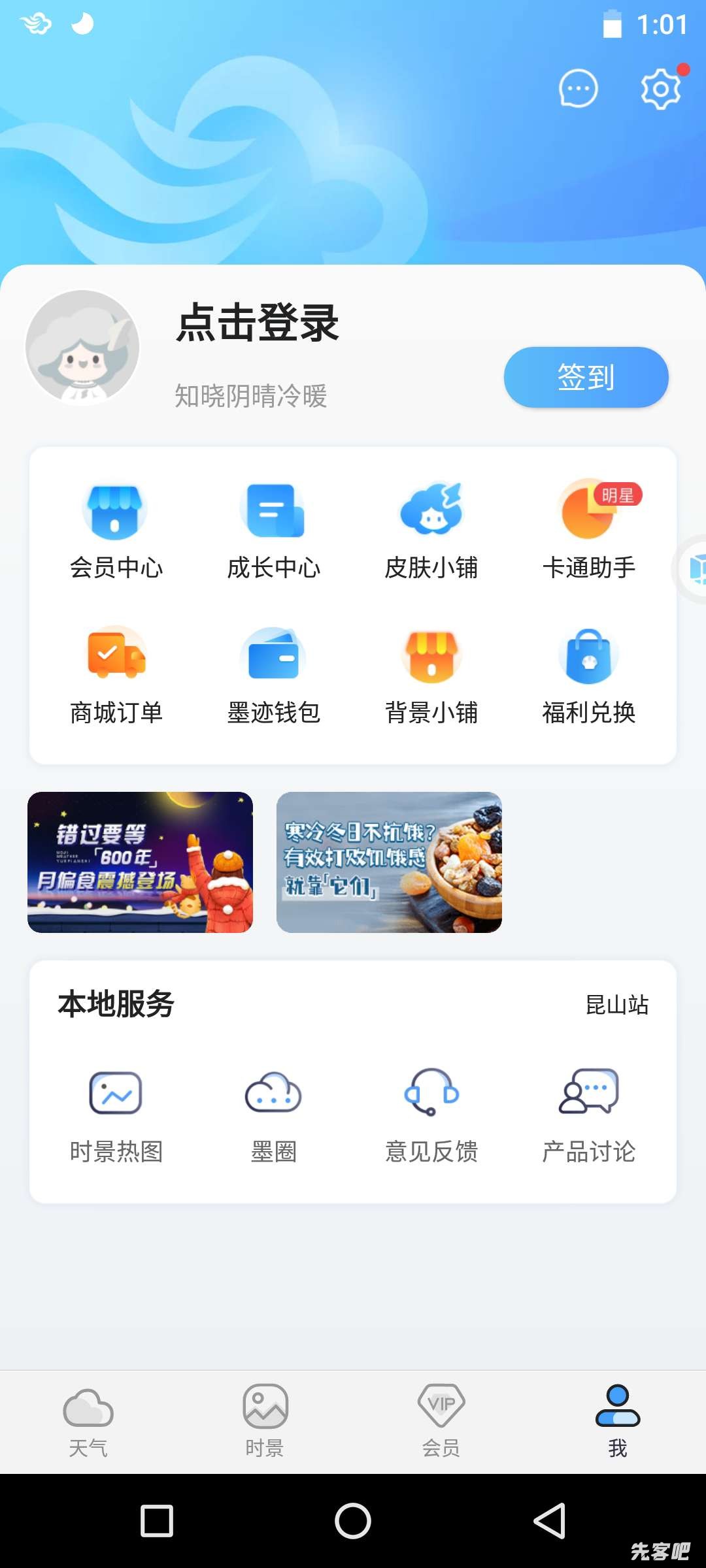Open 福利兑换 rewards exchange
This screenshot has width=706, height=1568.
coord(588,676)
